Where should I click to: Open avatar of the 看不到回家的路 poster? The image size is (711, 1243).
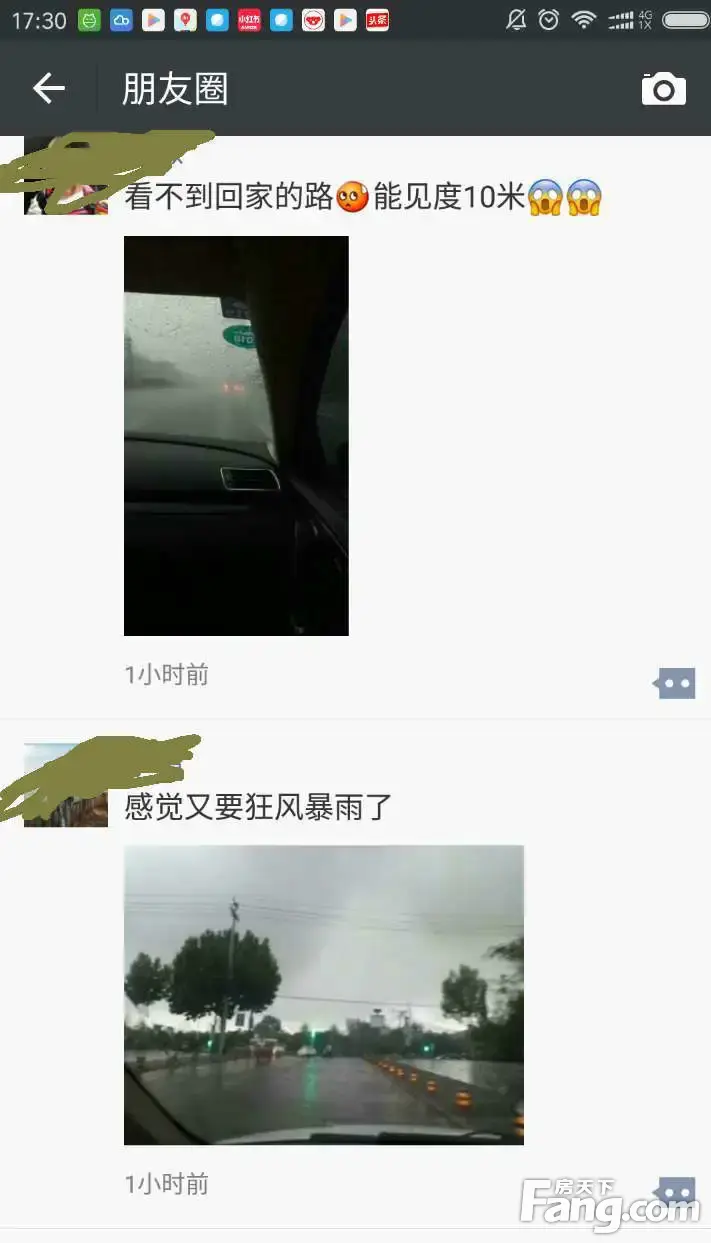click(65, 178)
